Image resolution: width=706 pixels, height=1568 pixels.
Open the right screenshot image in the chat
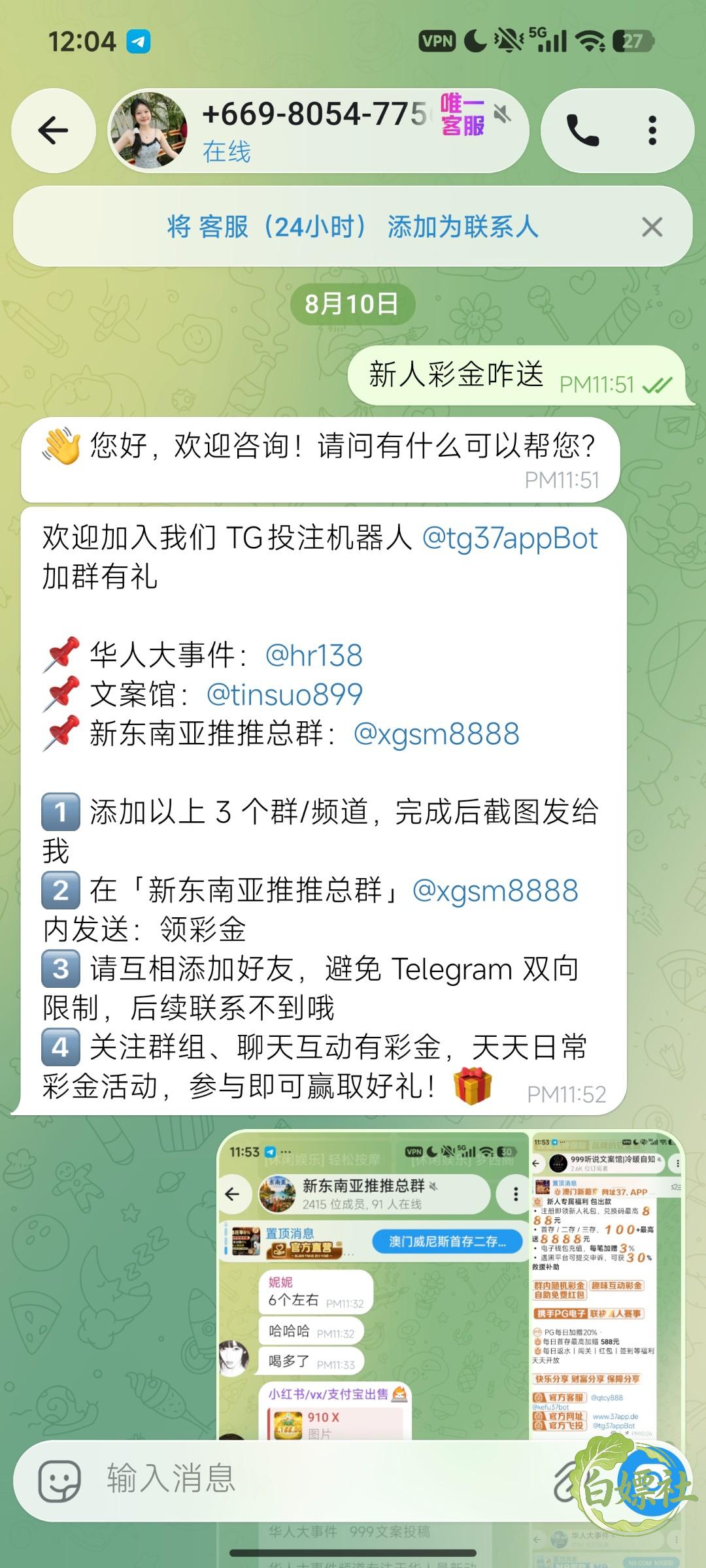pyautogui.click(x=607, y=1287)
